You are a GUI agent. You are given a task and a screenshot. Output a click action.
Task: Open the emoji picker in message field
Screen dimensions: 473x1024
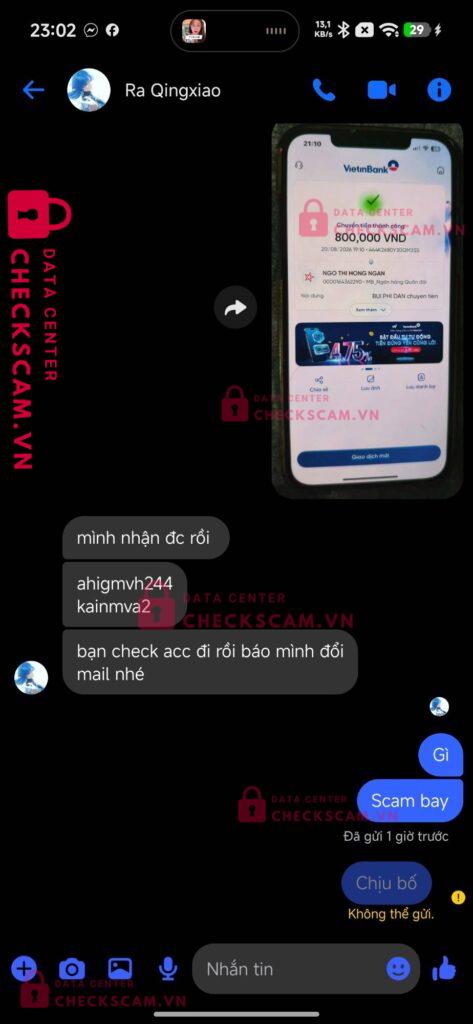399,969
